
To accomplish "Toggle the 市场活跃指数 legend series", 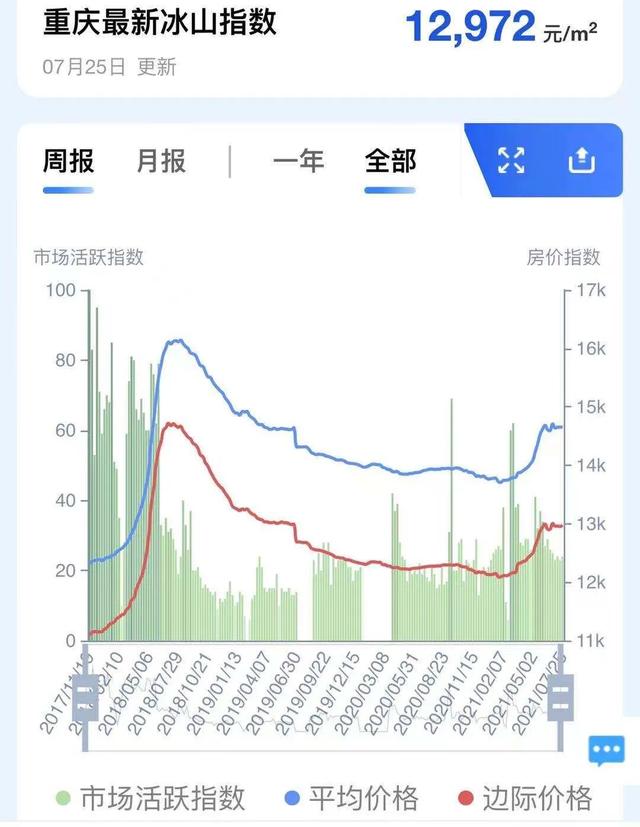I will [150, 798].
